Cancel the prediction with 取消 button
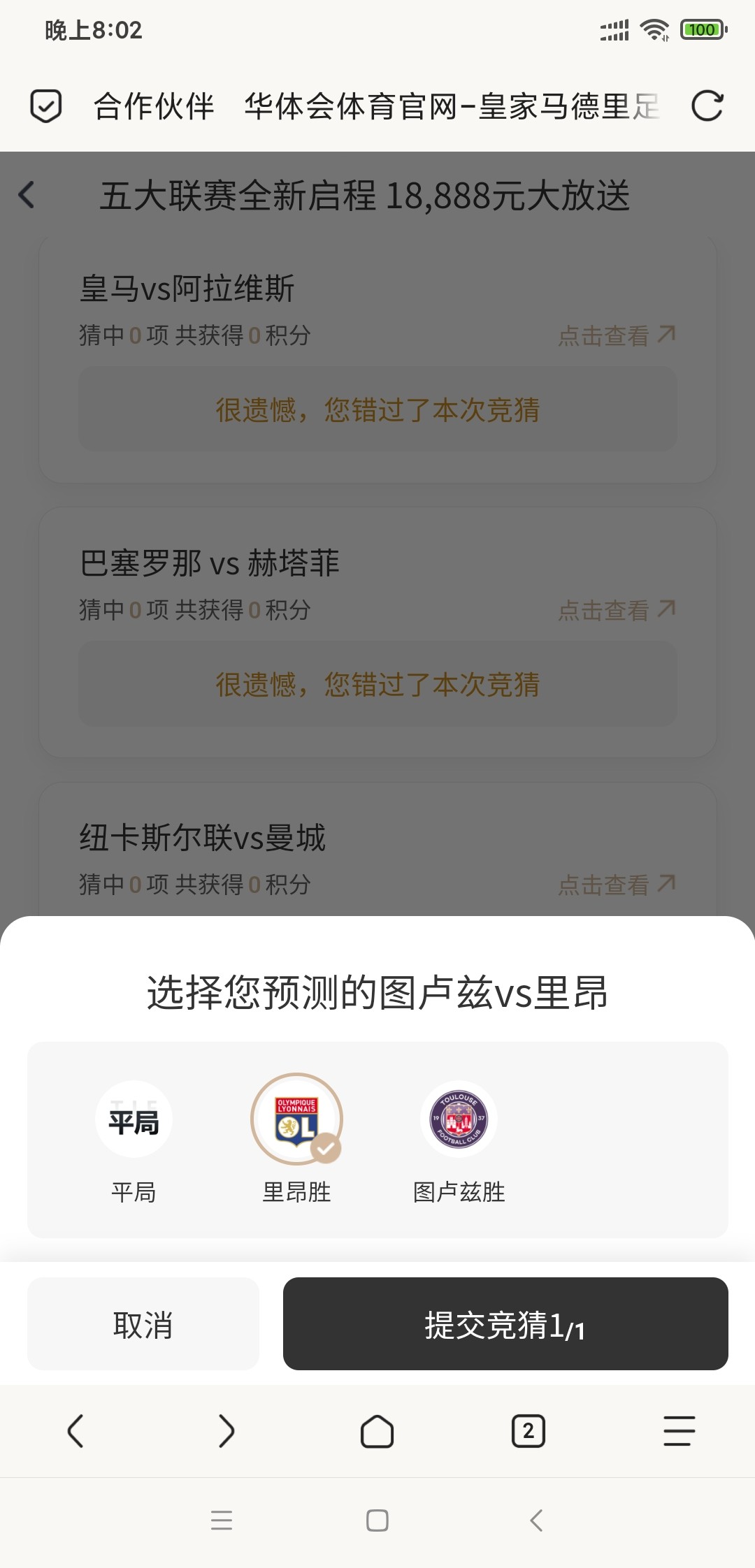755x1568 pixels. click(143, 1325)
